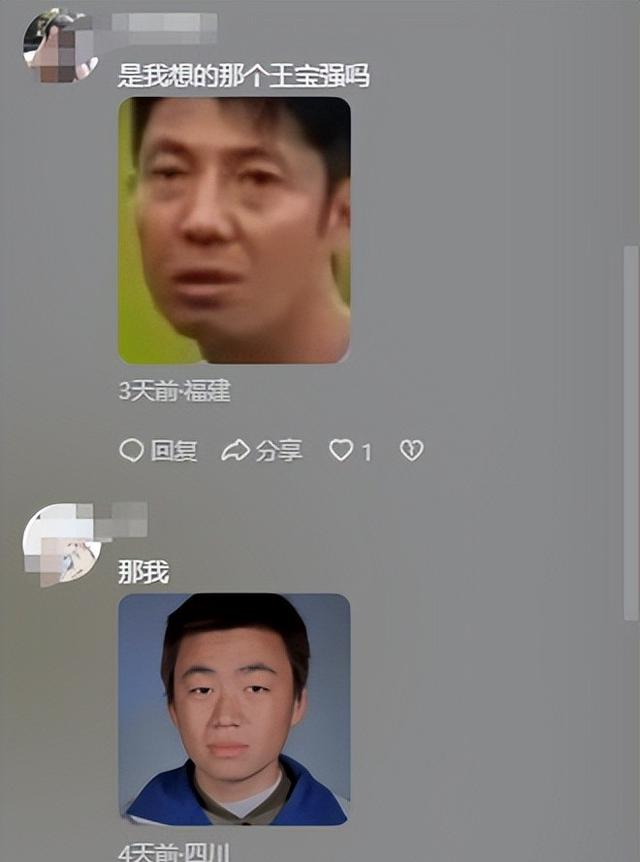
Task: Open the profile avatar of the 福建 commenter
Action: click(58, 45)
